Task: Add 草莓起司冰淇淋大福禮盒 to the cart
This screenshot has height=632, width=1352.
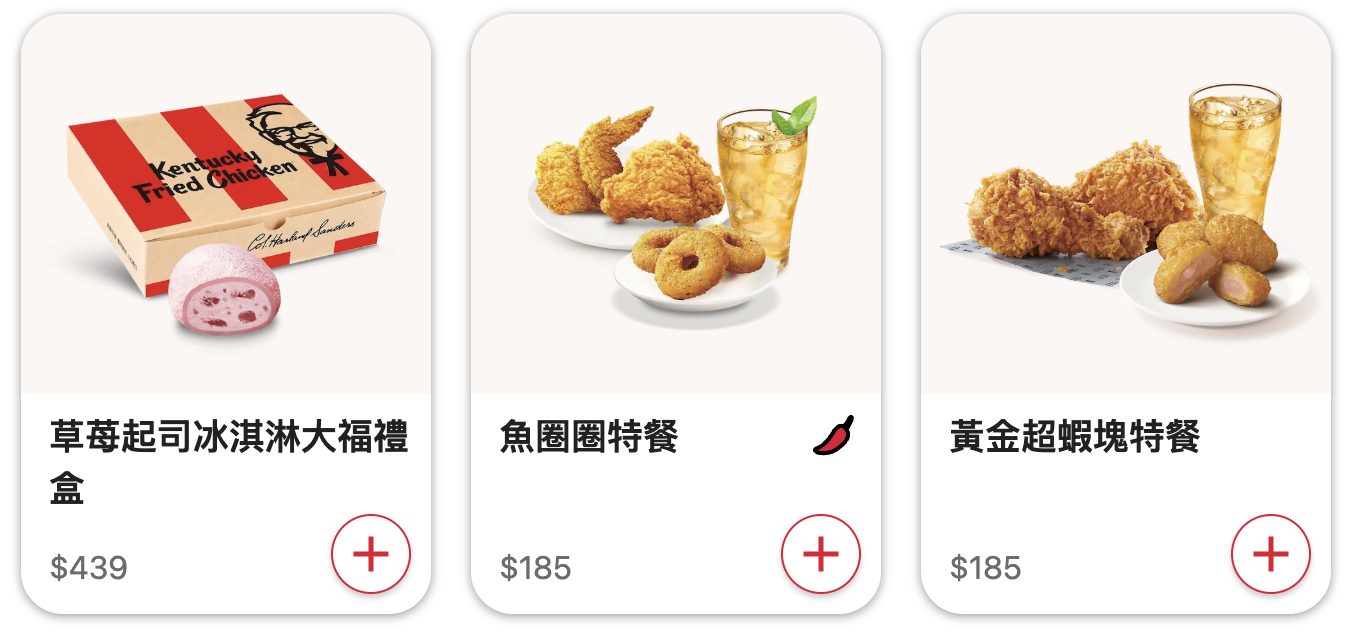Action: tap(371, 554)
